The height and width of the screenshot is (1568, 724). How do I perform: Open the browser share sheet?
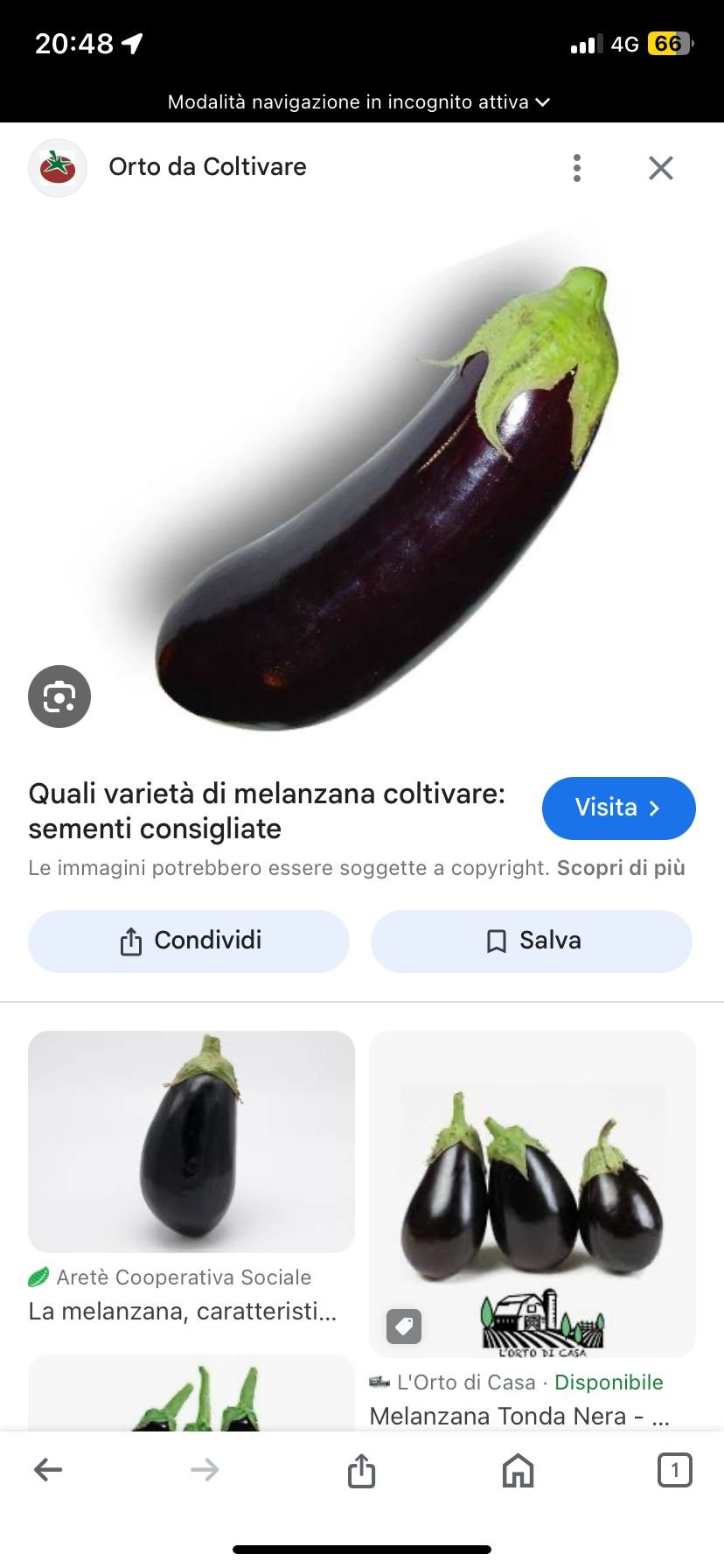pyautogui.click(x=361, y=1470)
